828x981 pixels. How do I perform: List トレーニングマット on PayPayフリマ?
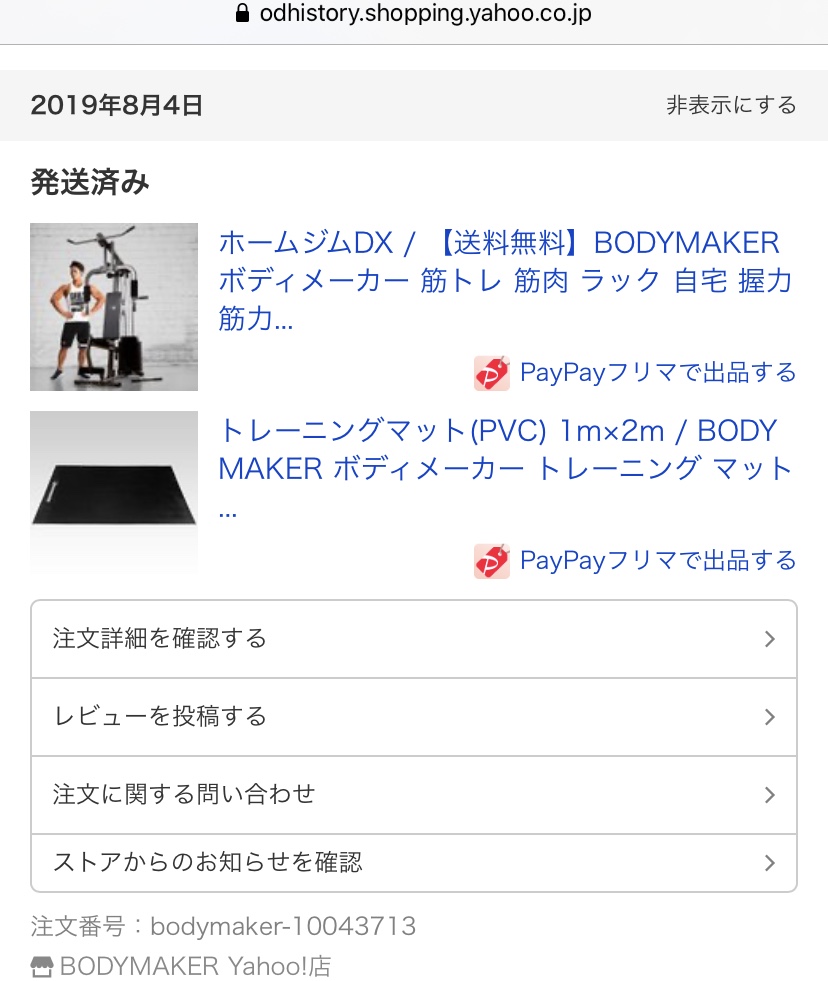click(636, 560)
